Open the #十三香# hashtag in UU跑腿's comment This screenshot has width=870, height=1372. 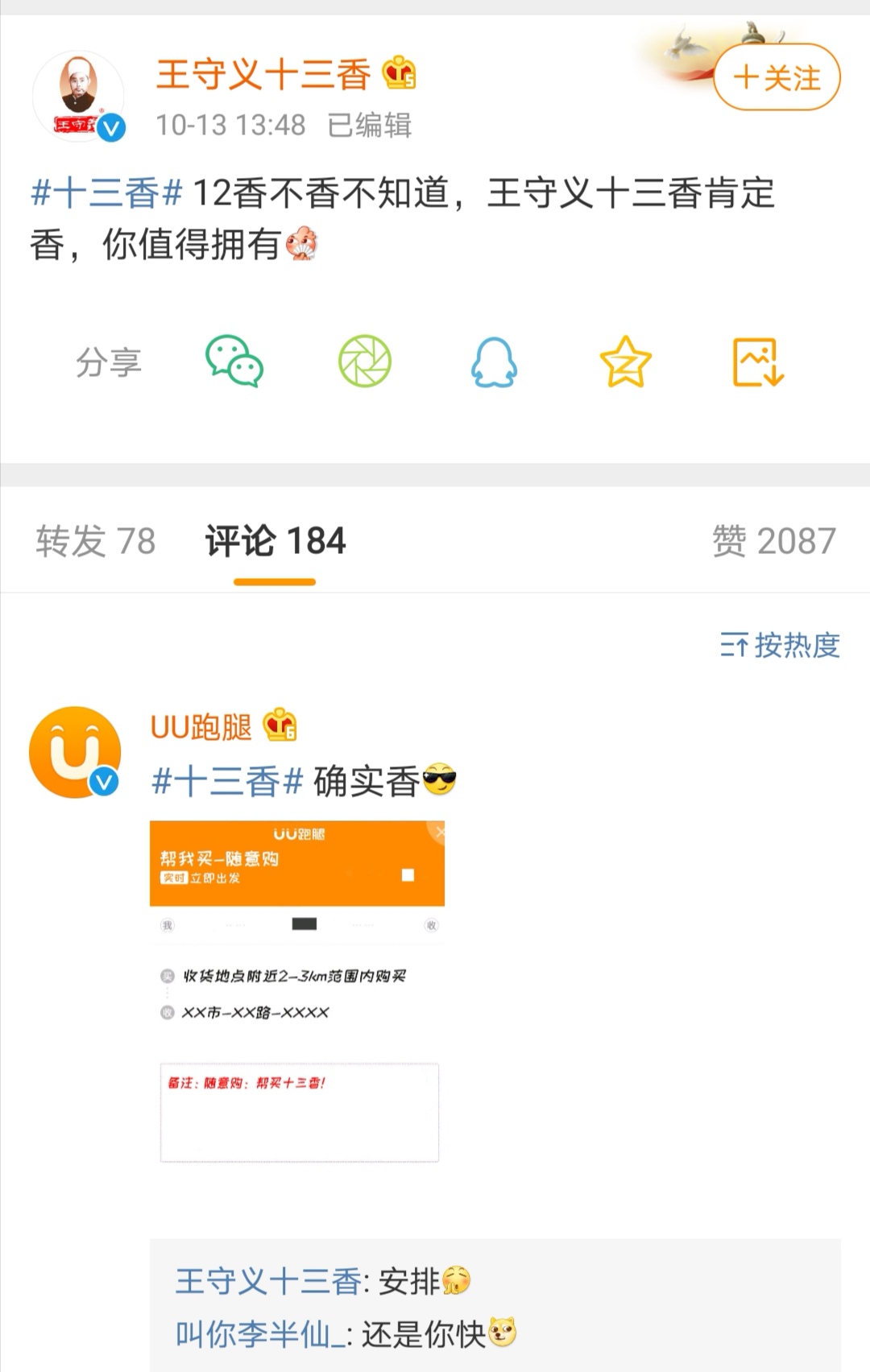pyautogui.click(x=227, y=782)
